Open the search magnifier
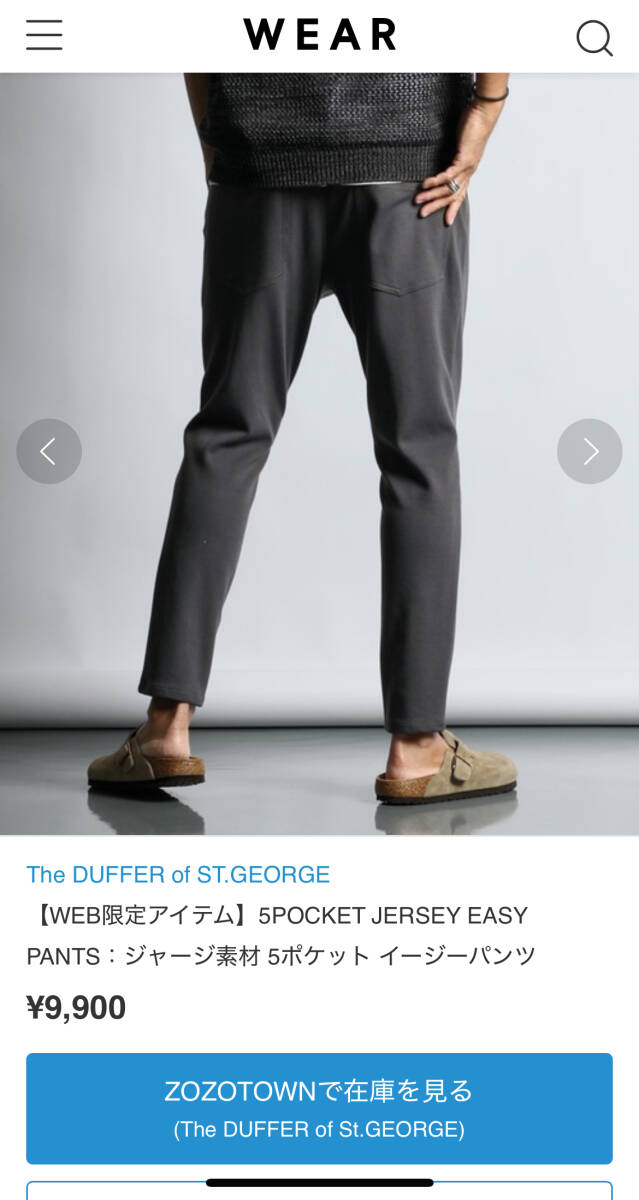 594,38
